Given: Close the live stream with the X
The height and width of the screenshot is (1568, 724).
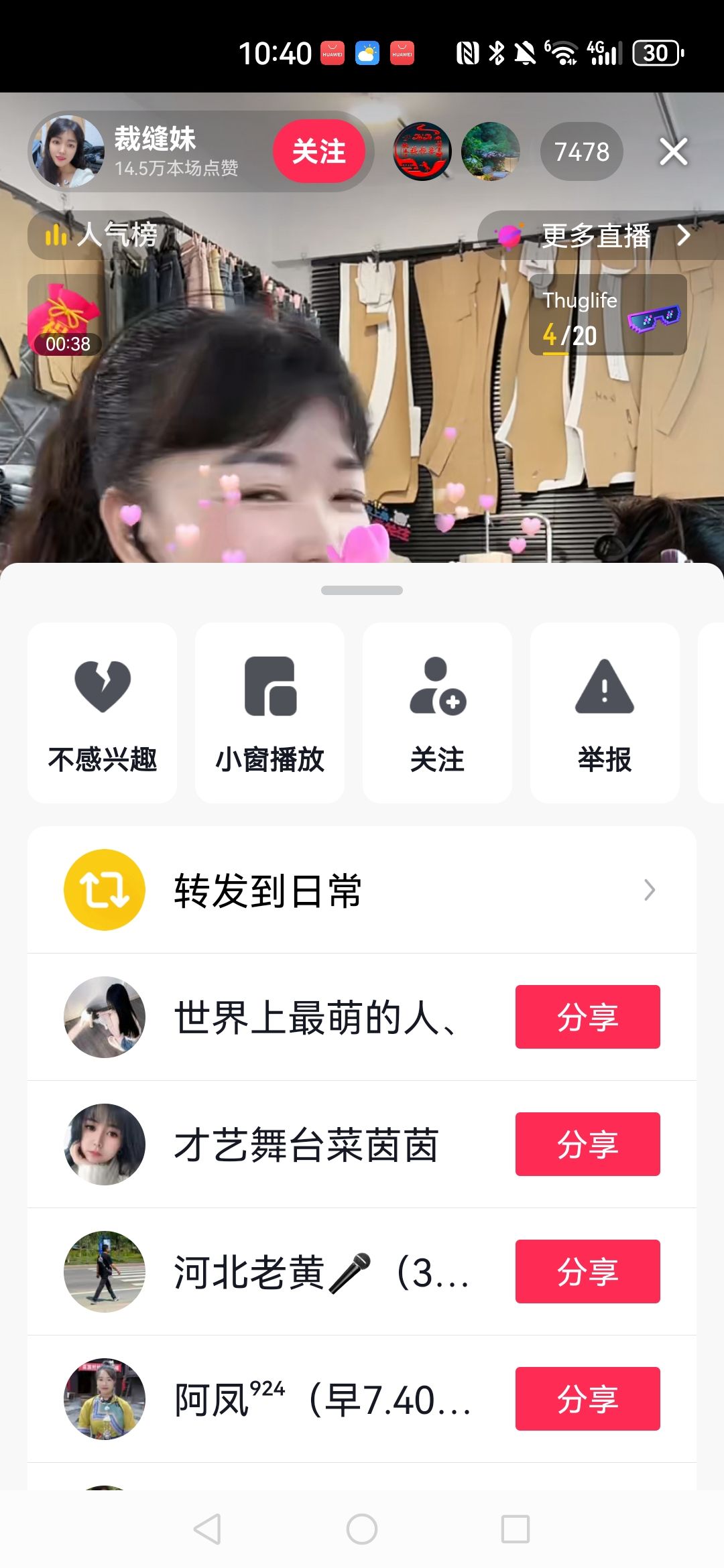Looking at the screenshot, I should tap(673, 152).
